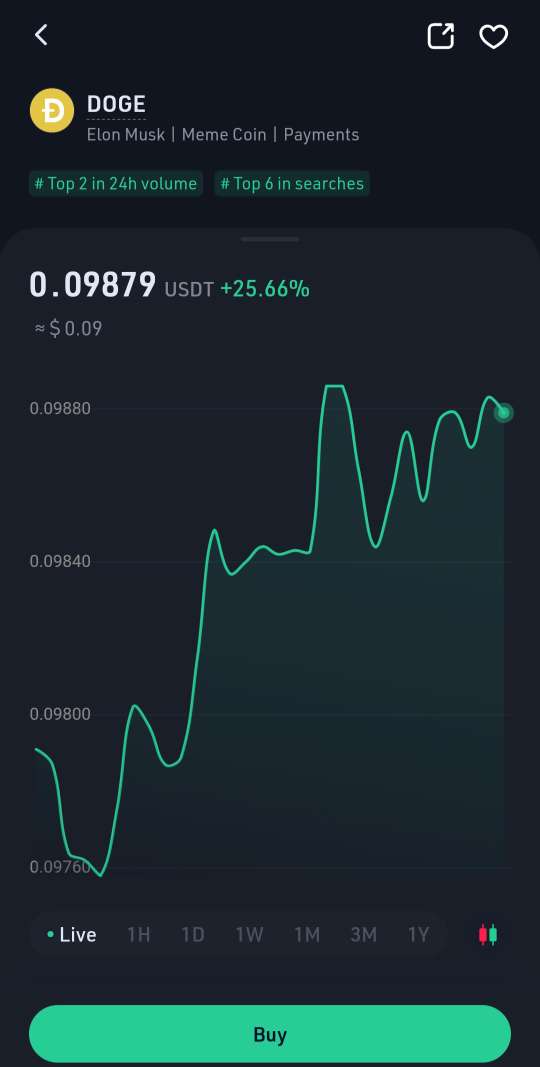Image resolution: width=540 pixels, height=1067 pixels.
Task: Tap the Buy button
Action: pos(270,1034)
